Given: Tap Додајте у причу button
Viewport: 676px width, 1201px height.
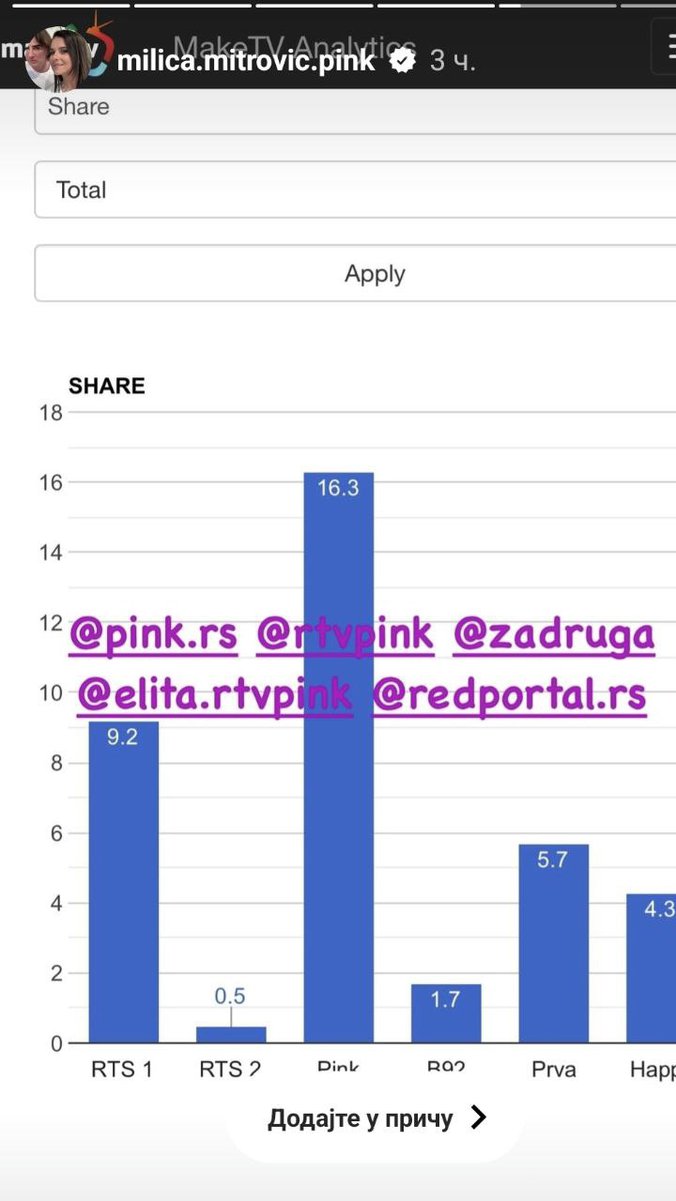Looking at the screenshot, I should click(x=376, y=1118).
